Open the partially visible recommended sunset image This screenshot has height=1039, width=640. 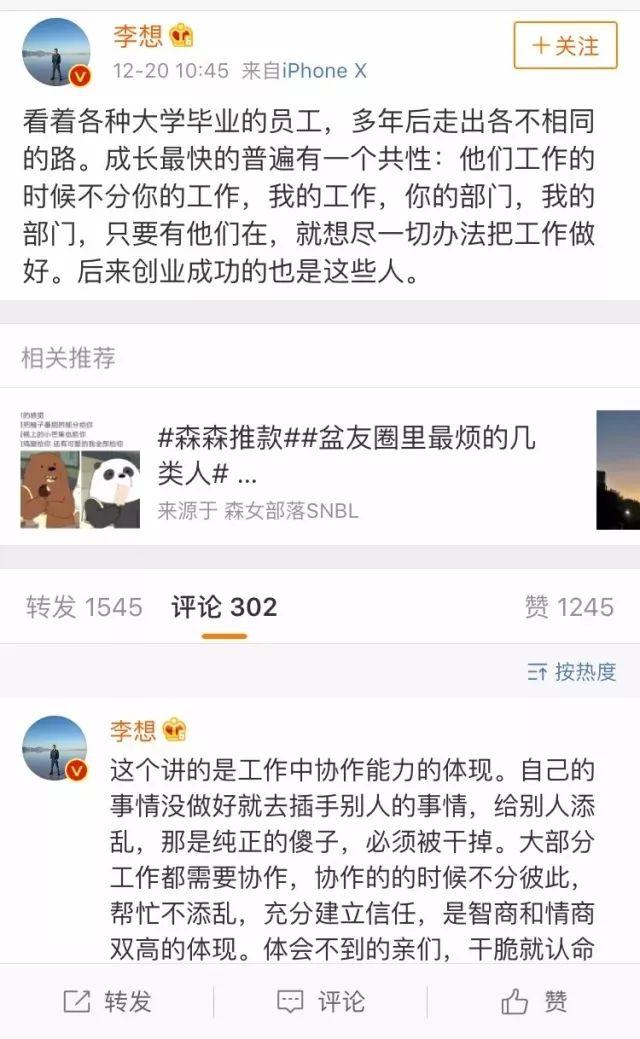pyautogui.click(x=618, y=469)
